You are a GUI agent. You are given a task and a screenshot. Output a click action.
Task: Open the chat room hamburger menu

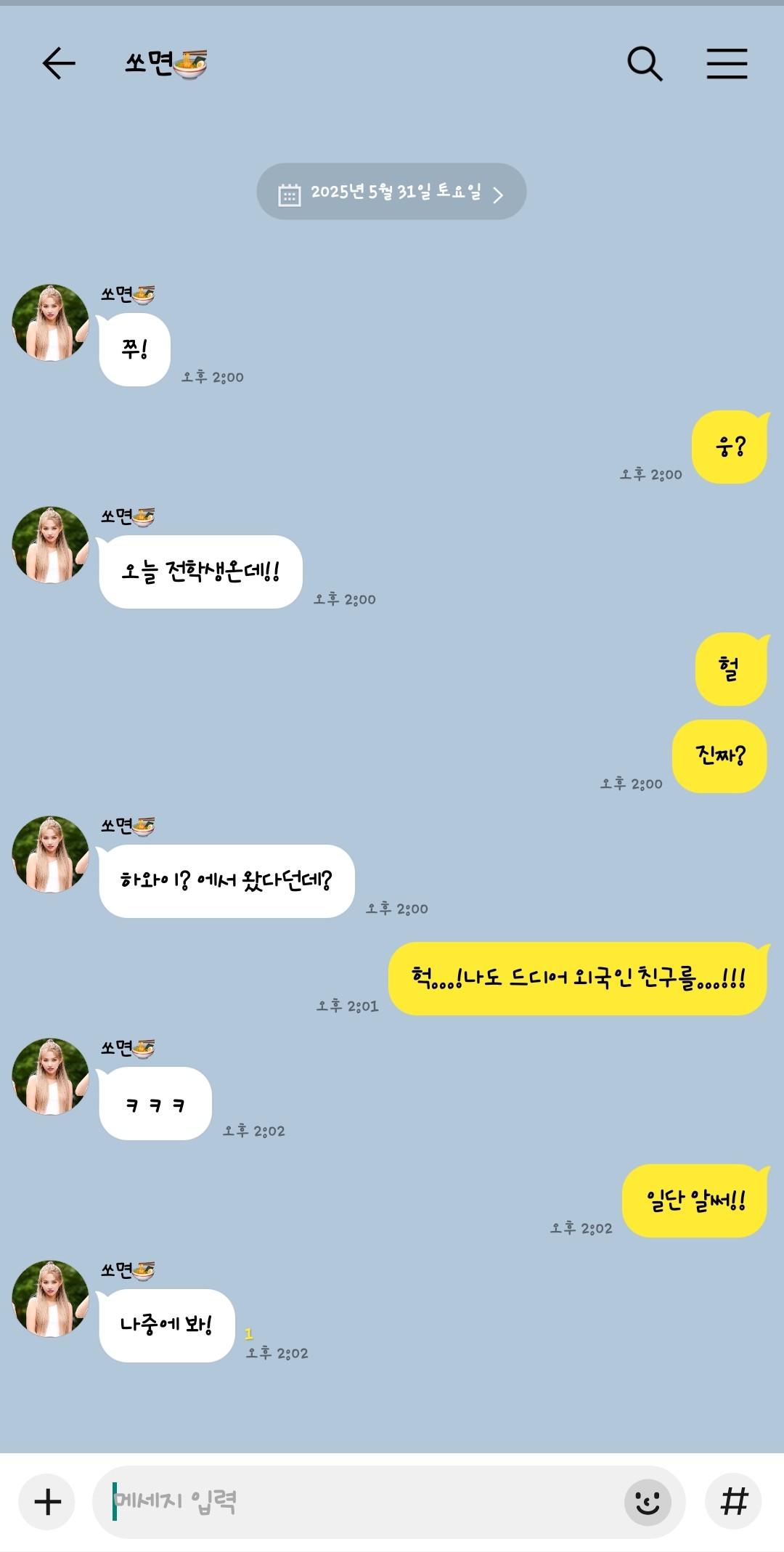[727, 64]
